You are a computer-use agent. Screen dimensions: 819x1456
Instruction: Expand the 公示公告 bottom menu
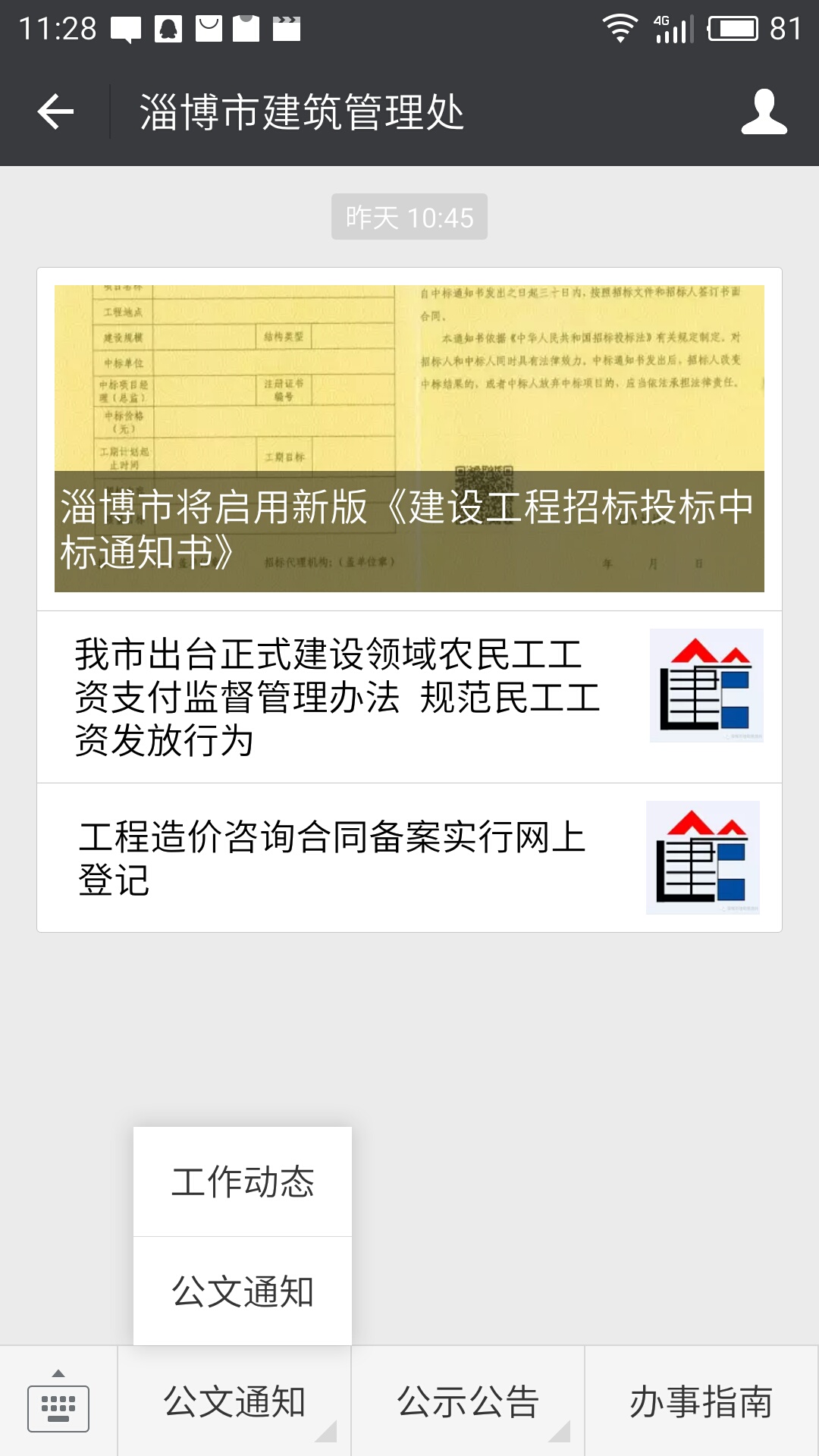coord(468,1402)
